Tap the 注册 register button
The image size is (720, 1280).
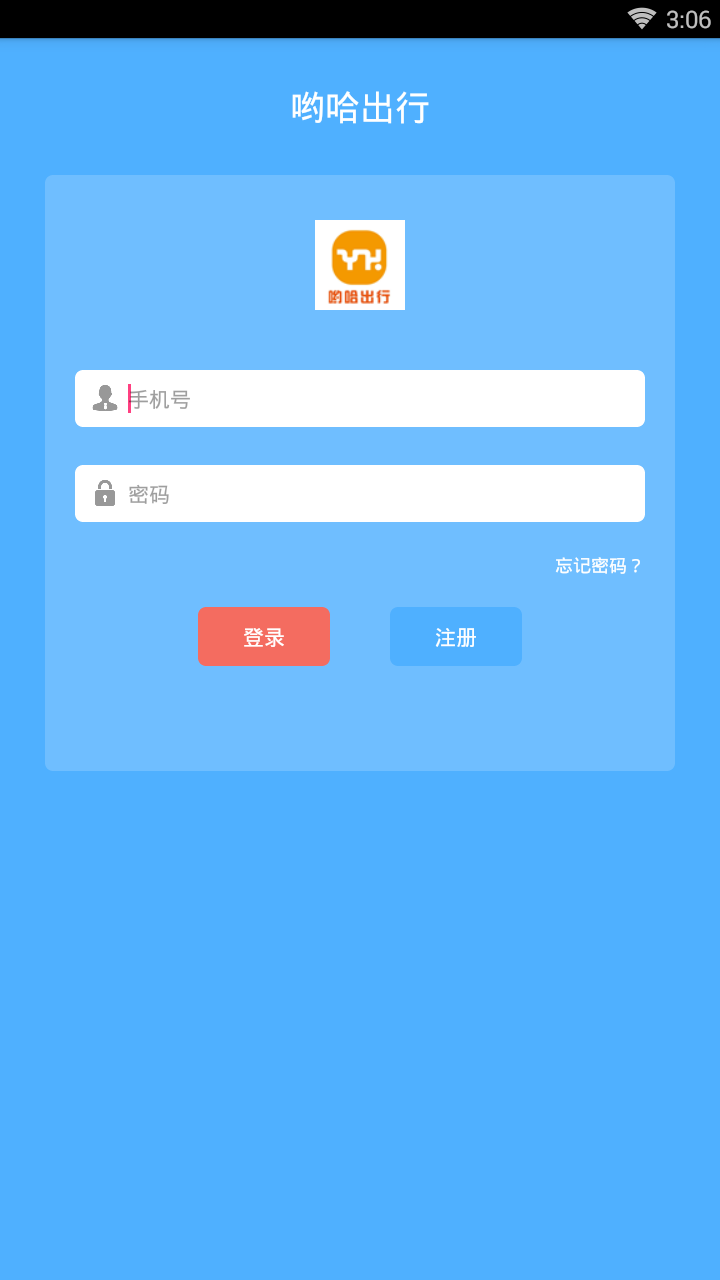456,636
